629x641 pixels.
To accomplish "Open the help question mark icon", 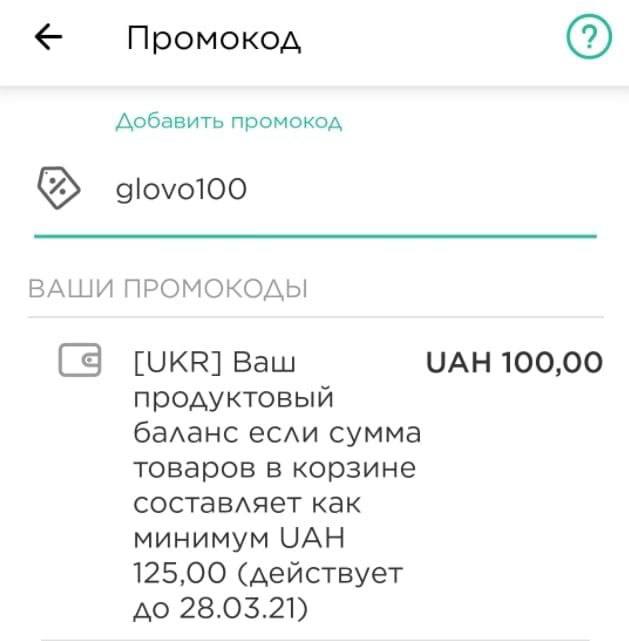I will pos(588,39).
